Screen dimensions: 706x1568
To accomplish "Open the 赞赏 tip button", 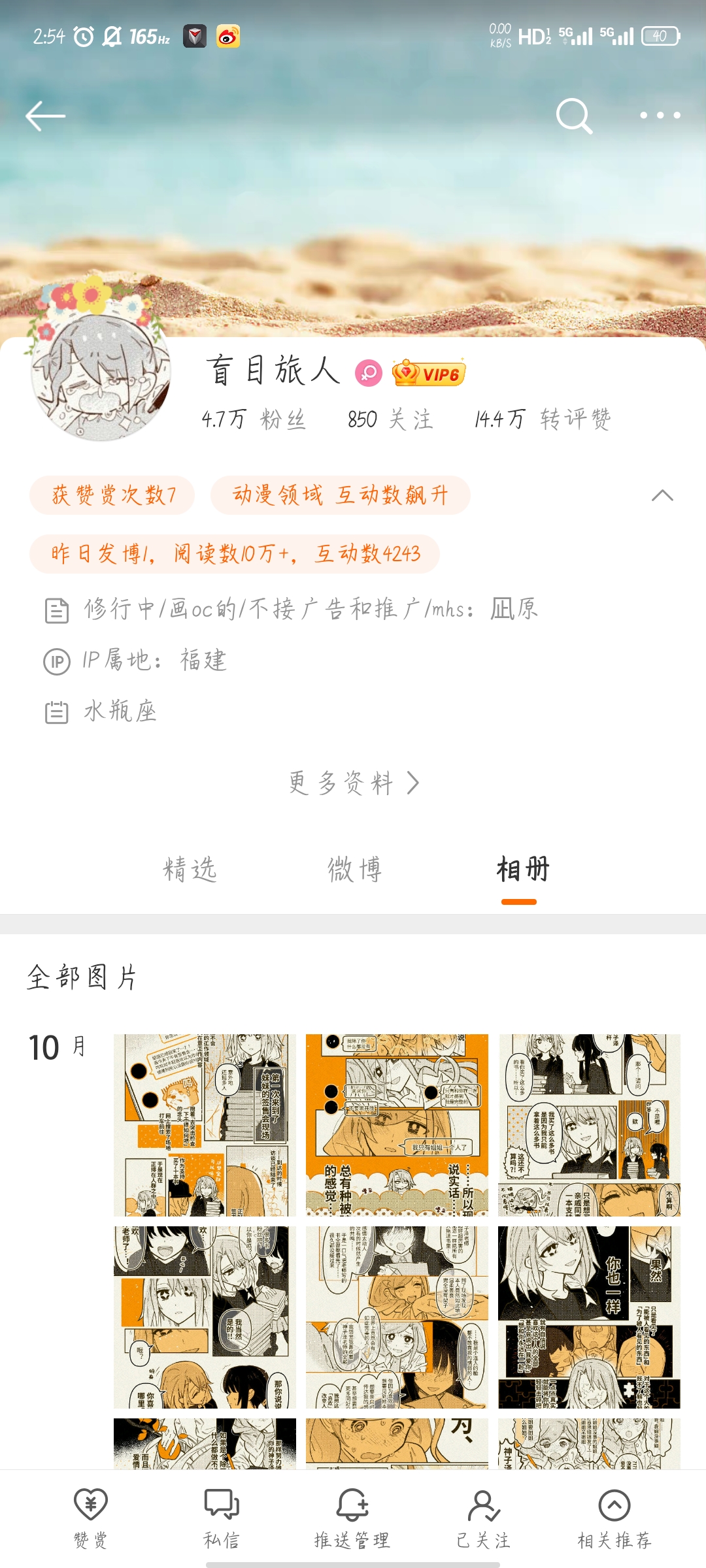I will [x=91, y=1518].
